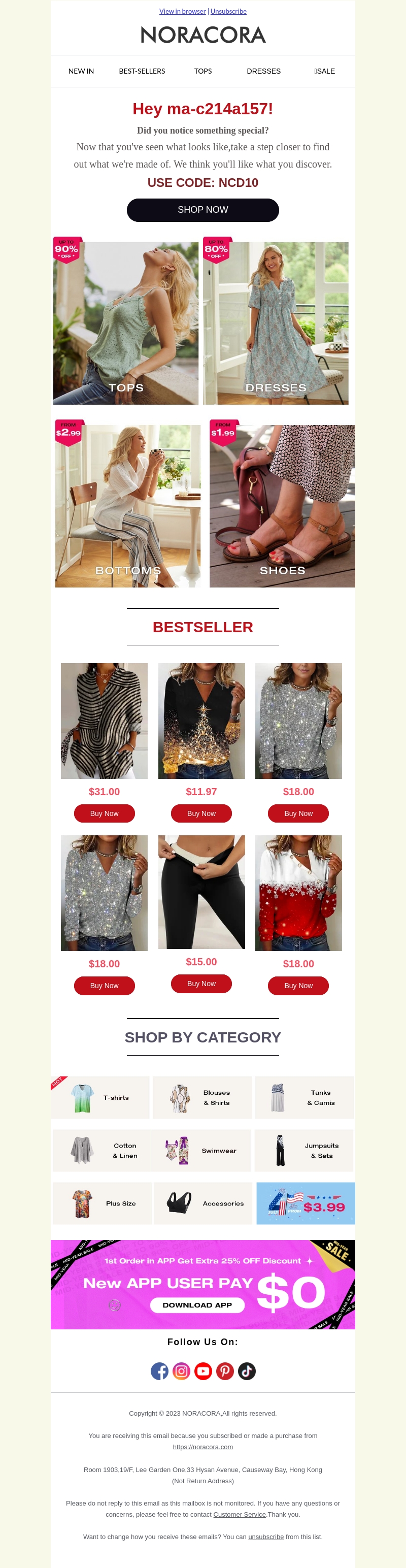Open the Facebook page icon
The height and width of the screenshot is (1568, 406).
tap(159, 1371)
